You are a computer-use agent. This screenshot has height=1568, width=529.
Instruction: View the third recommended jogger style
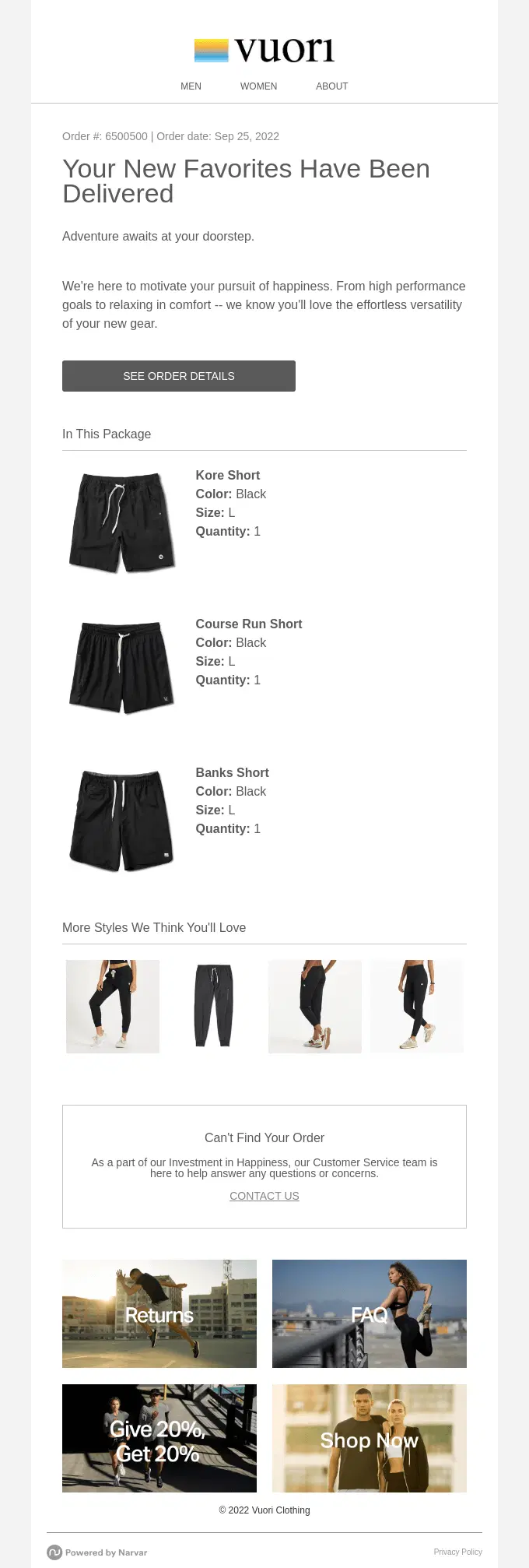(315, 1007)
